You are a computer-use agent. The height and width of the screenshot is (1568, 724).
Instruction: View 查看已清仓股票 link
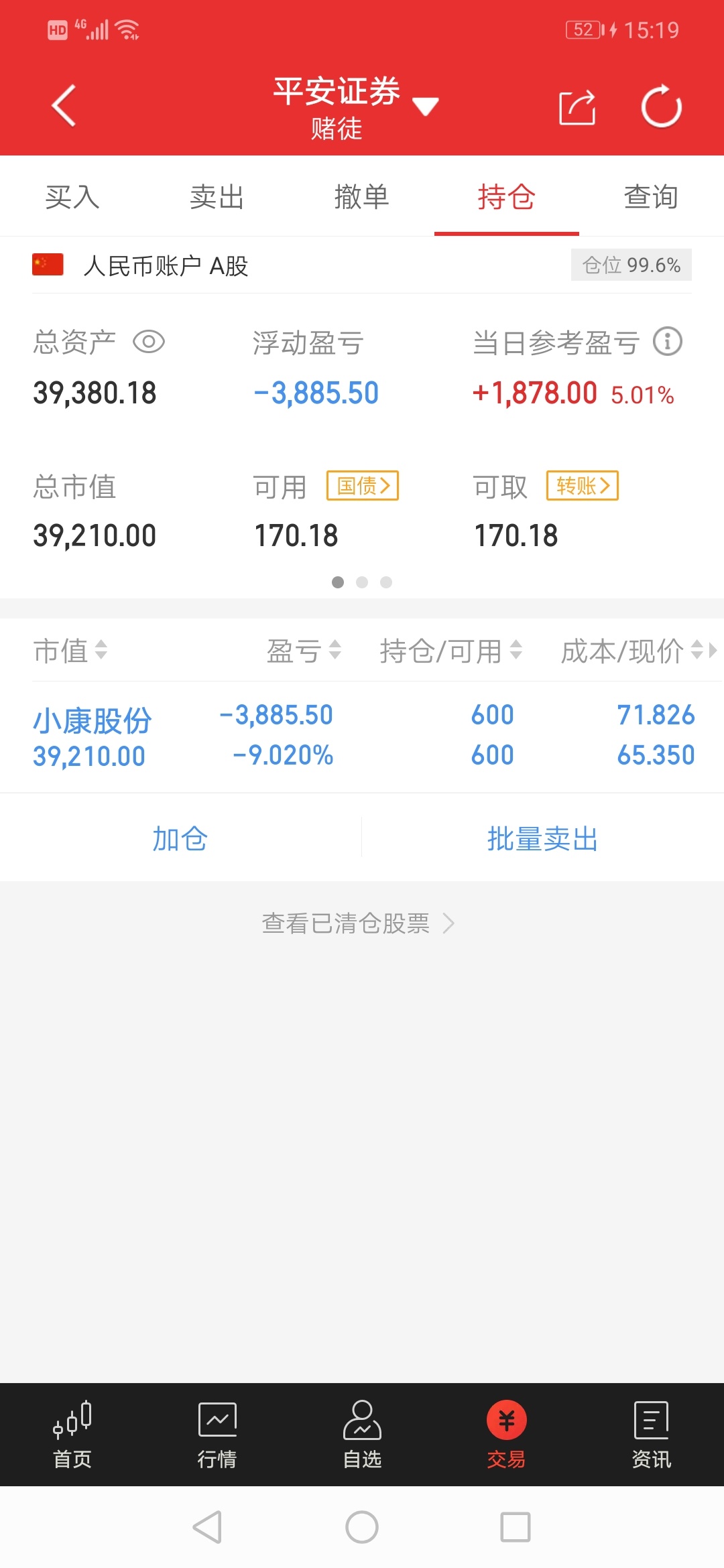pyautogui.click(x=359, y=923)
